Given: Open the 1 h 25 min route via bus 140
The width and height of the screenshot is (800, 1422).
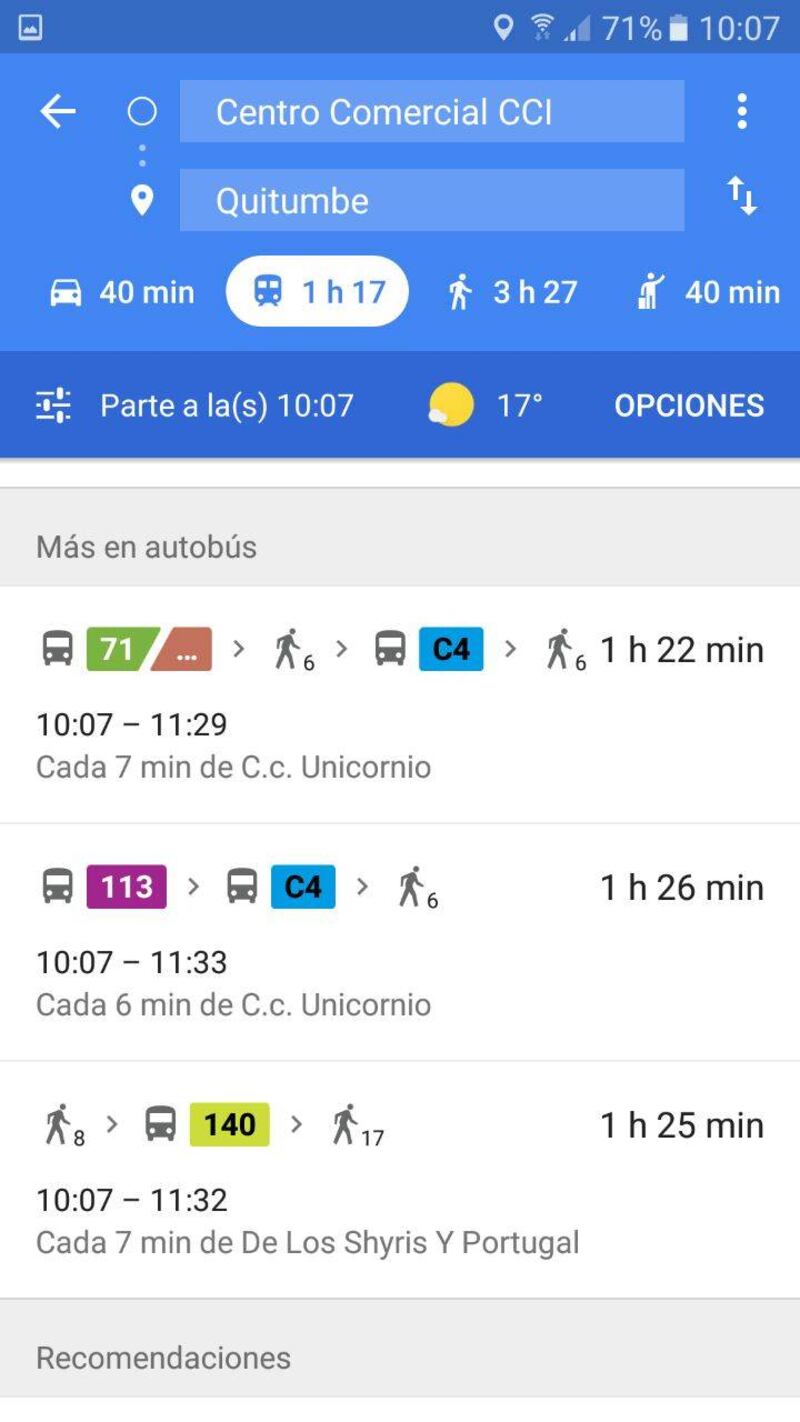Looking at the screenshot, I should [x=400, y=1180].
